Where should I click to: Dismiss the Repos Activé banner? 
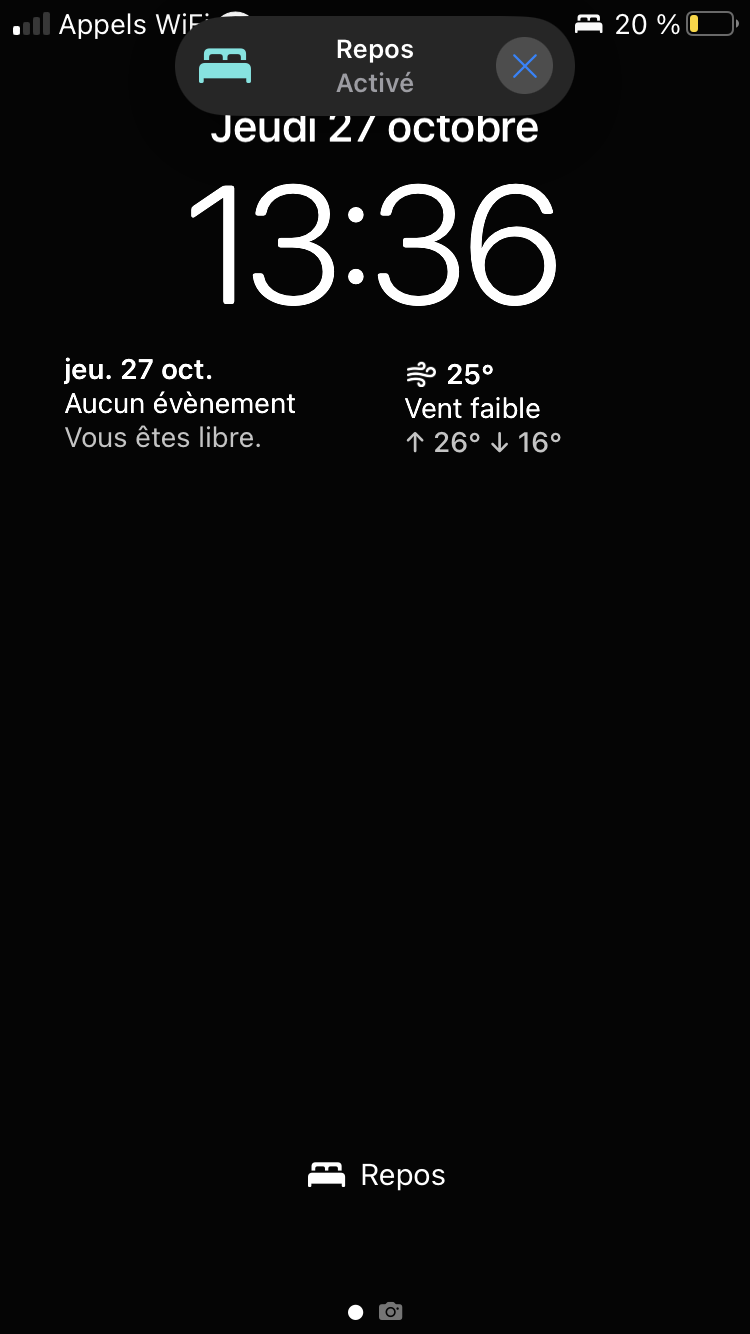pos(524,66)
